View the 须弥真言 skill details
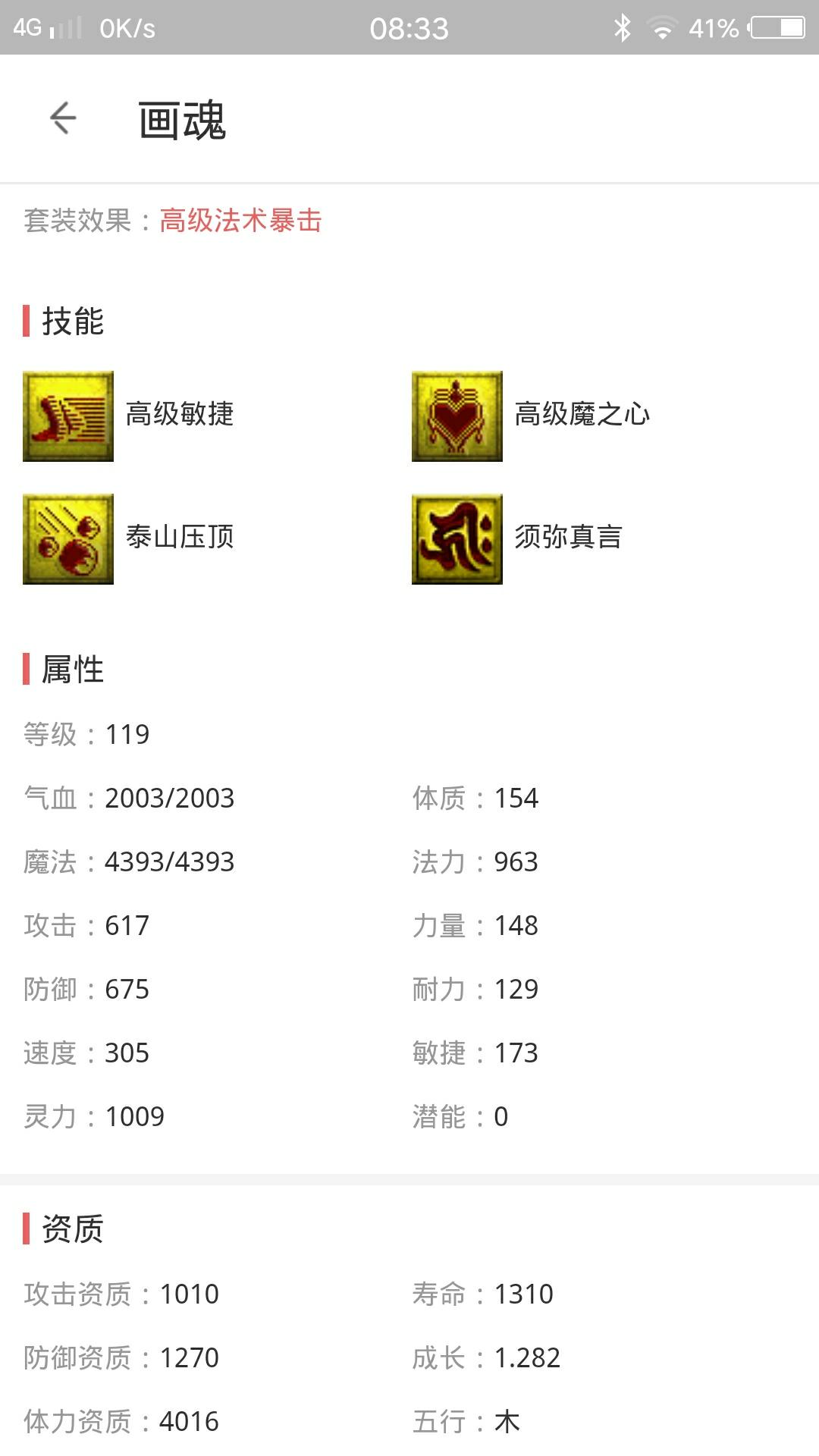Viewport: 819px width, 1456px height. pyautogui.click(x=457, y=538)
